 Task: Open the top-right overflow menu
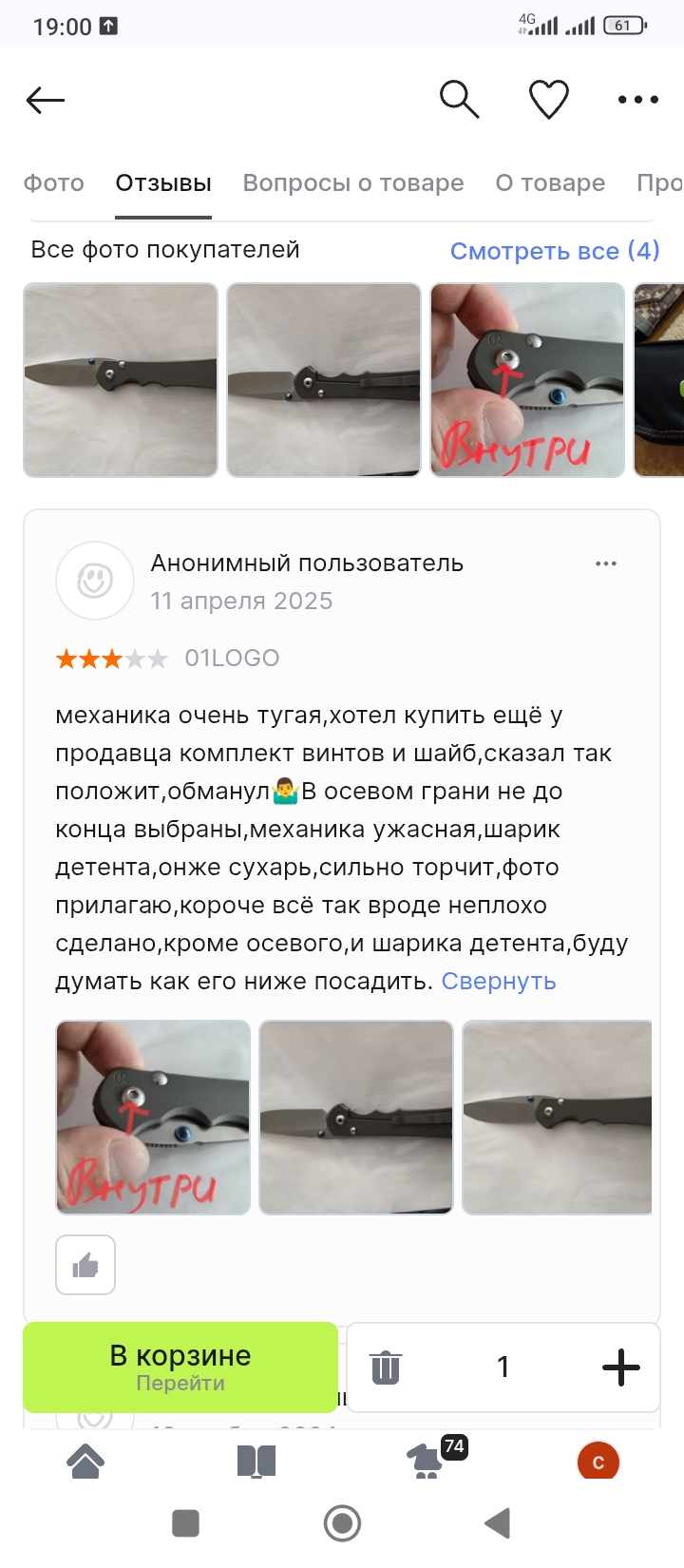pos(637,99)
